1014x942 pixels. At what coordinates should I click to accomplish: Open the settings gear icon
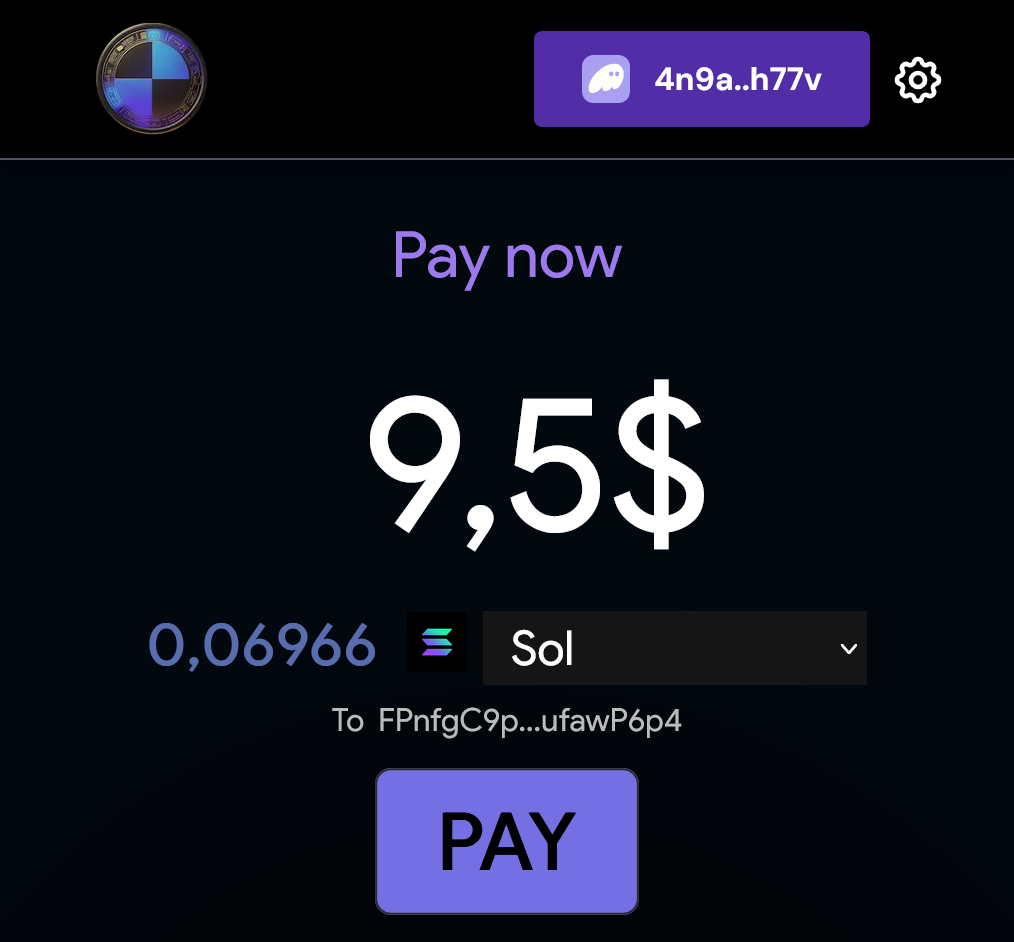tap(917, 80)
